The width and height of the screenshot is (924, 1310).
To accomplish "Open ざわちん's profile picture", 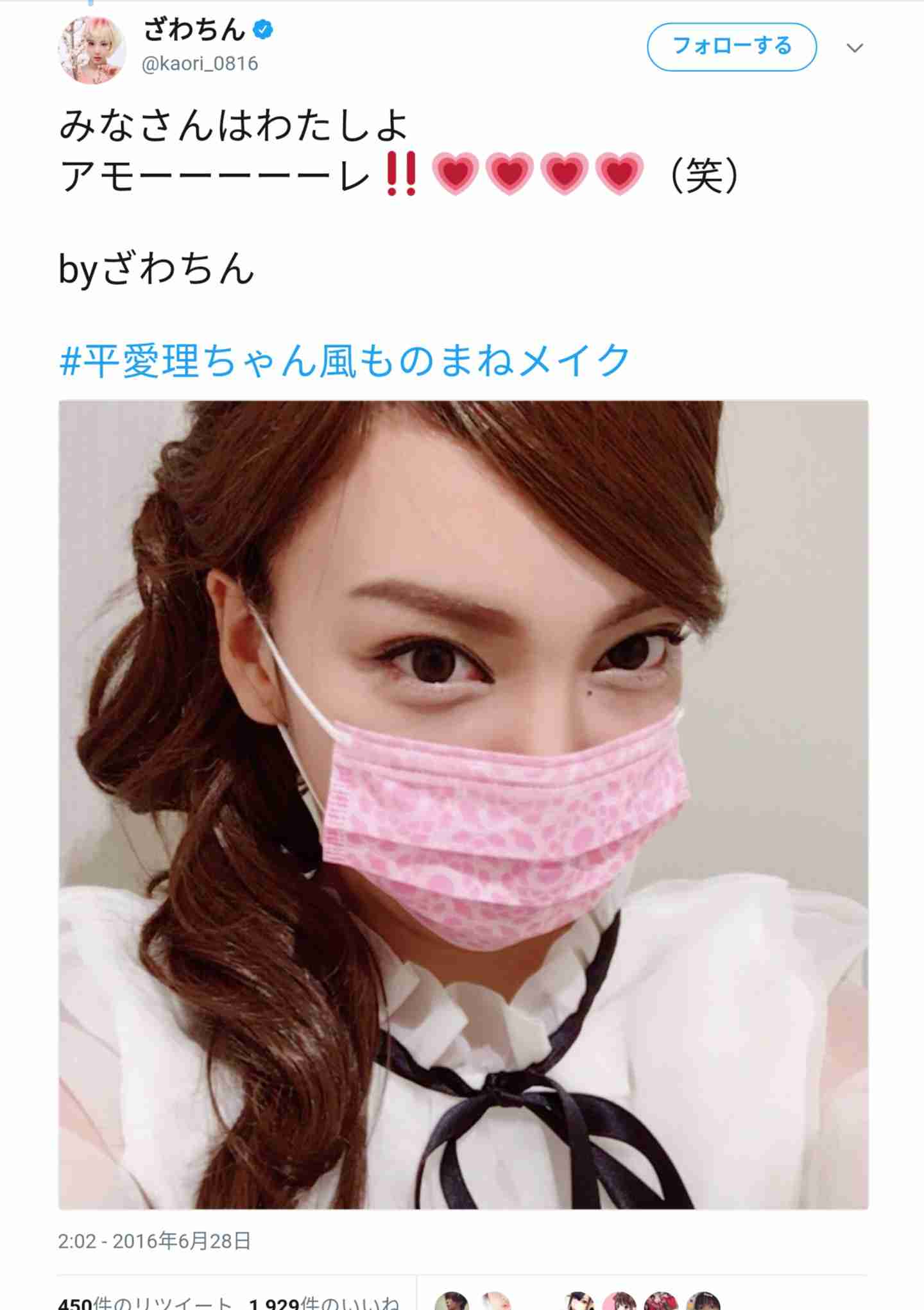I will pos(91,50).
